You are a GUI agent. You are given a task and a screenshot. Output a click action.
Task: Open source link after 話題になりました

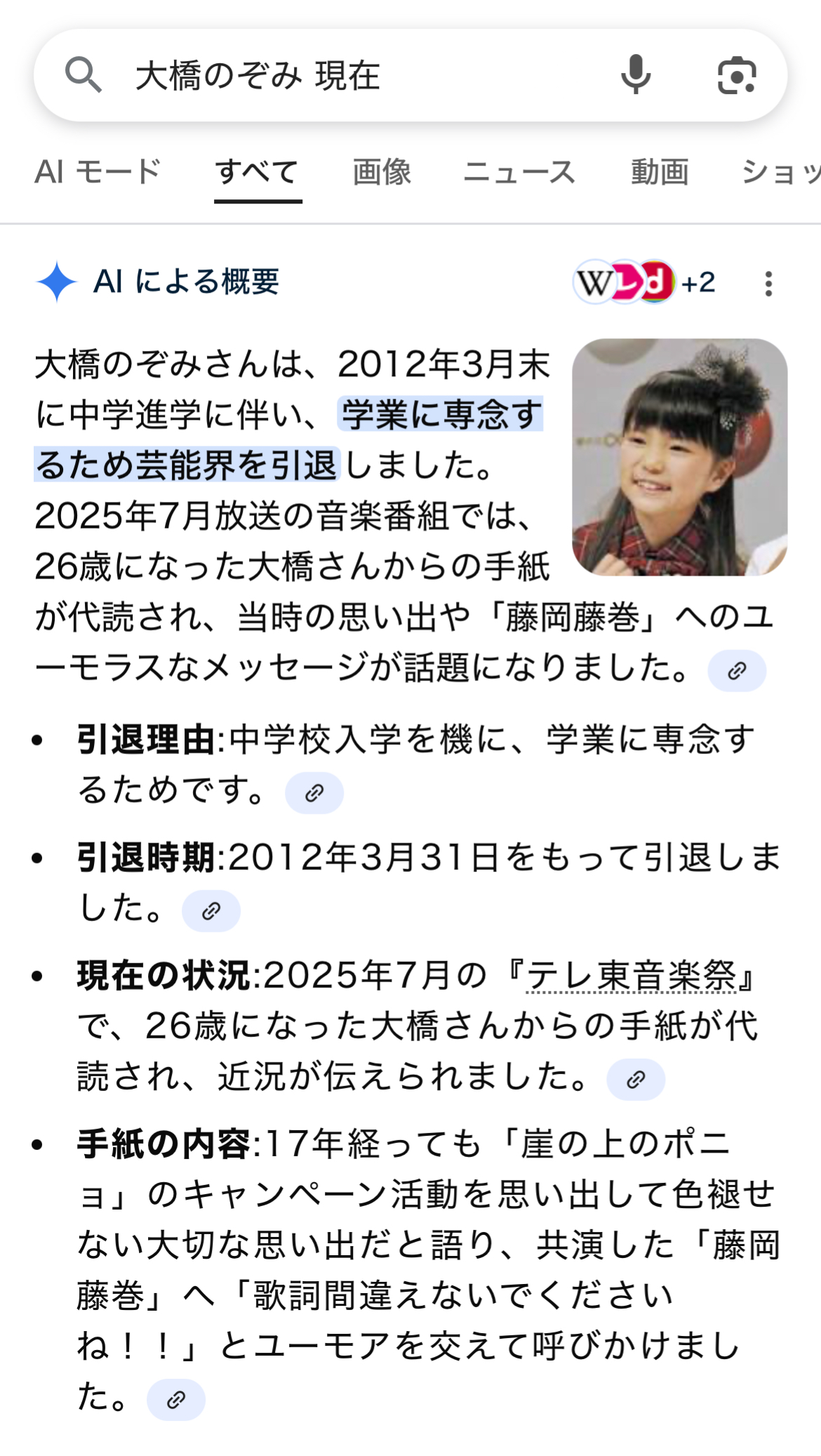click(x=736, y=671)
